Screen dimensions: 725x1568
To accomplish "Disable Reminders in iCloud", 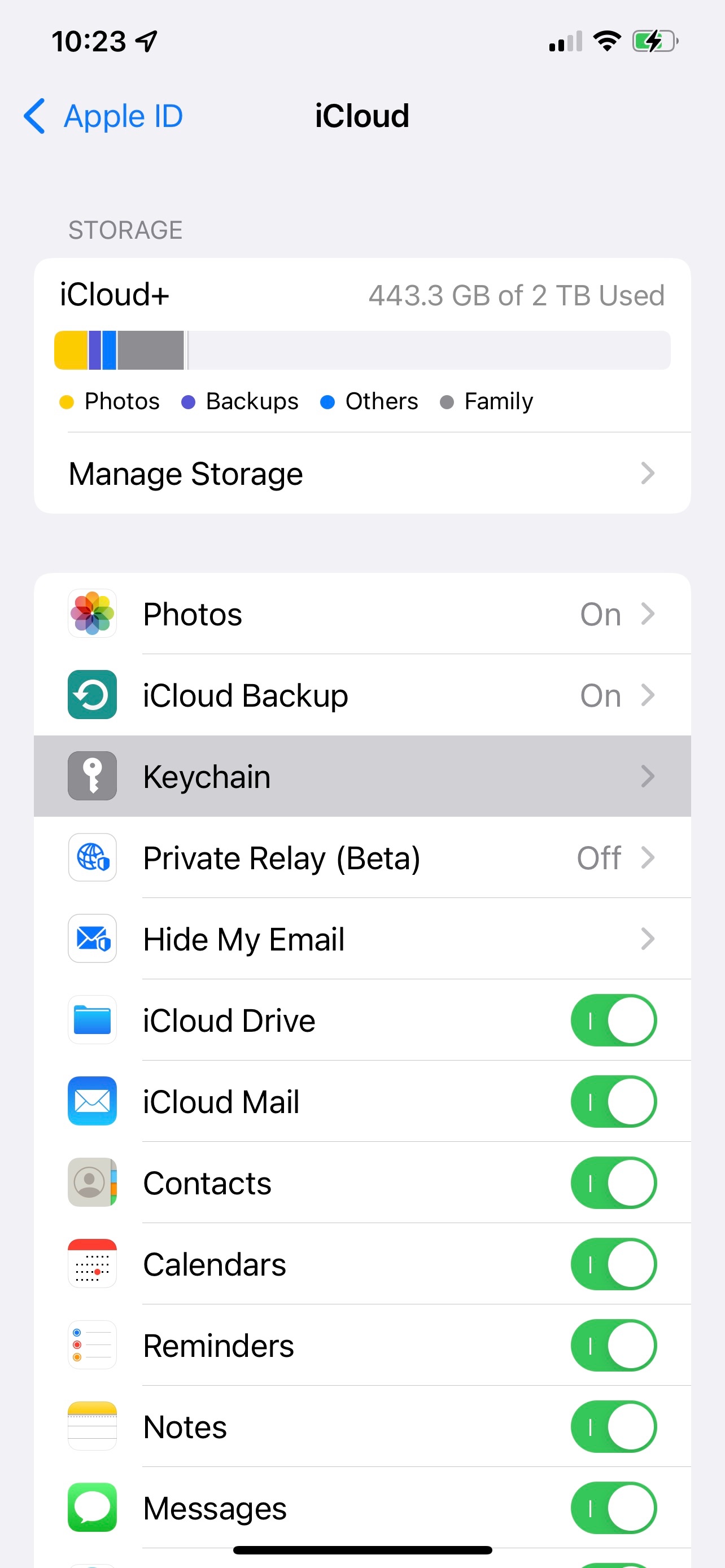I will (x=613, y=1345).
